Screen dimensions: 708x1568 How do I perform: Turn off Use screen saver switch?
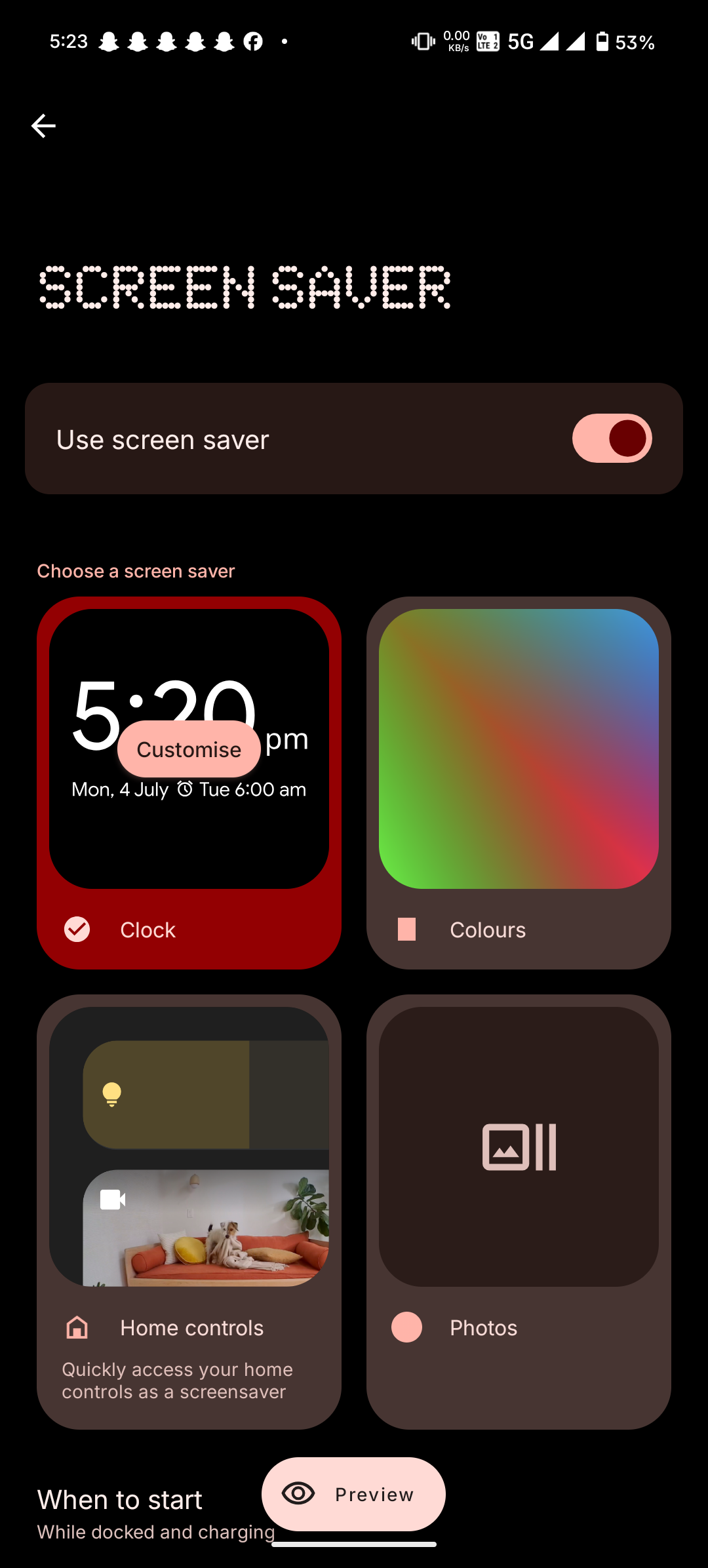point(611,439)
